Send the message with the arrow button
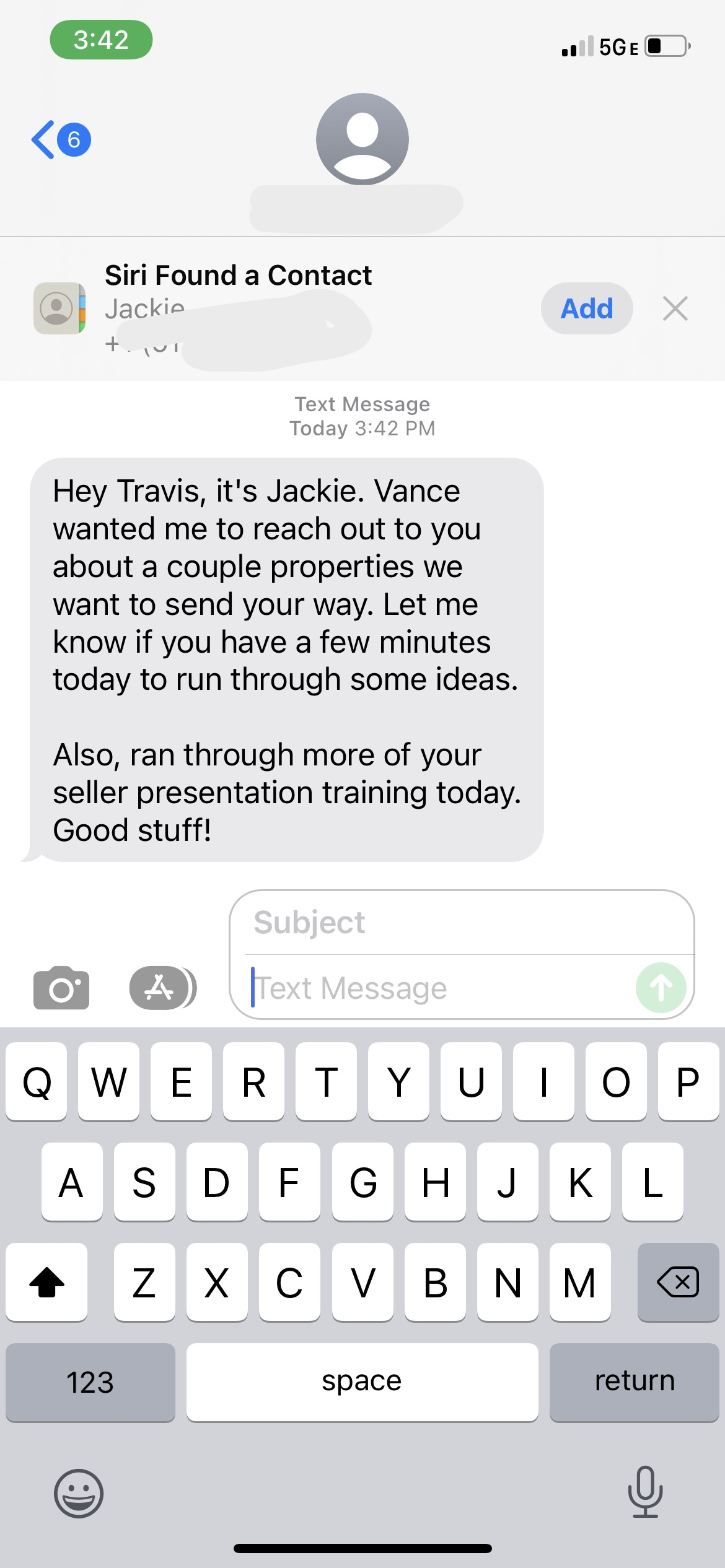 click(x=661, y=988)
